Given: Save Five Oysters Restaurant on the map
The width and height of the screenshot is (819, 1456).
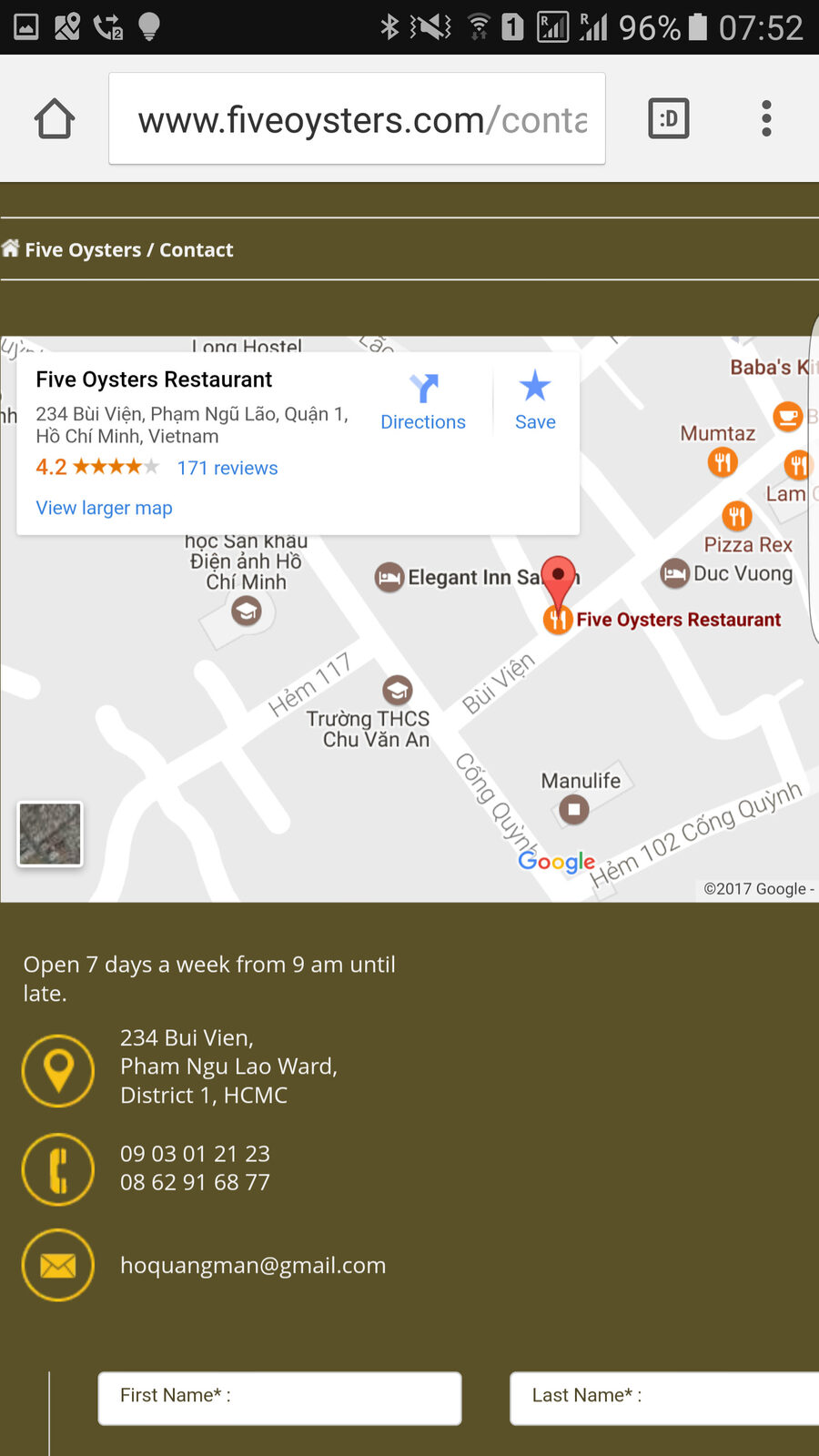Looking at the screenshot, I should (x=535, y=401).
